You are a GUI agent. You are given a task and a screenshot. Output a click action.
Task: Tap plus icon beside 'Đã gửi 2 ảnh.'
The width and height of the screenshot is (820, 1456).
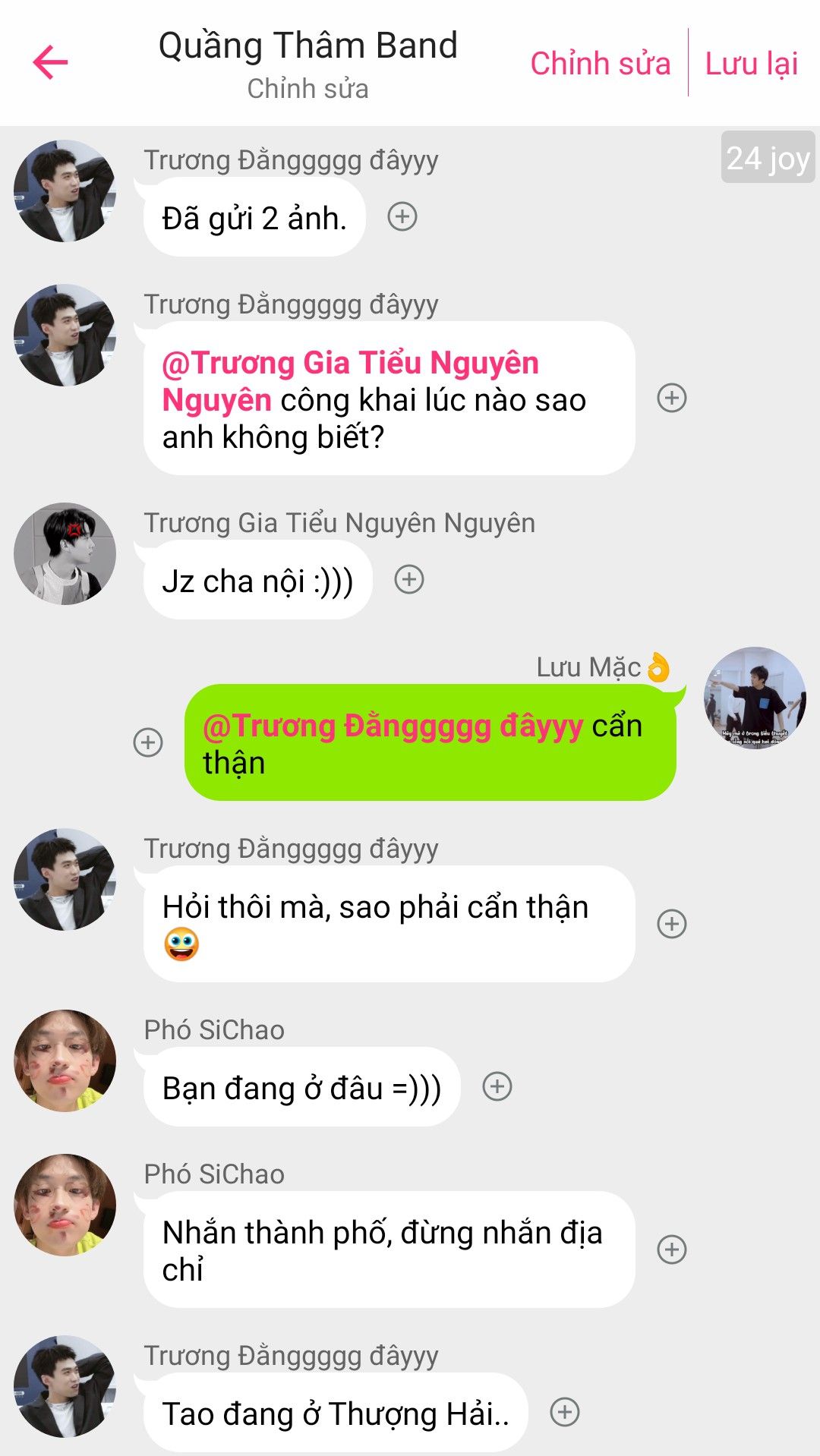[402, 217]
